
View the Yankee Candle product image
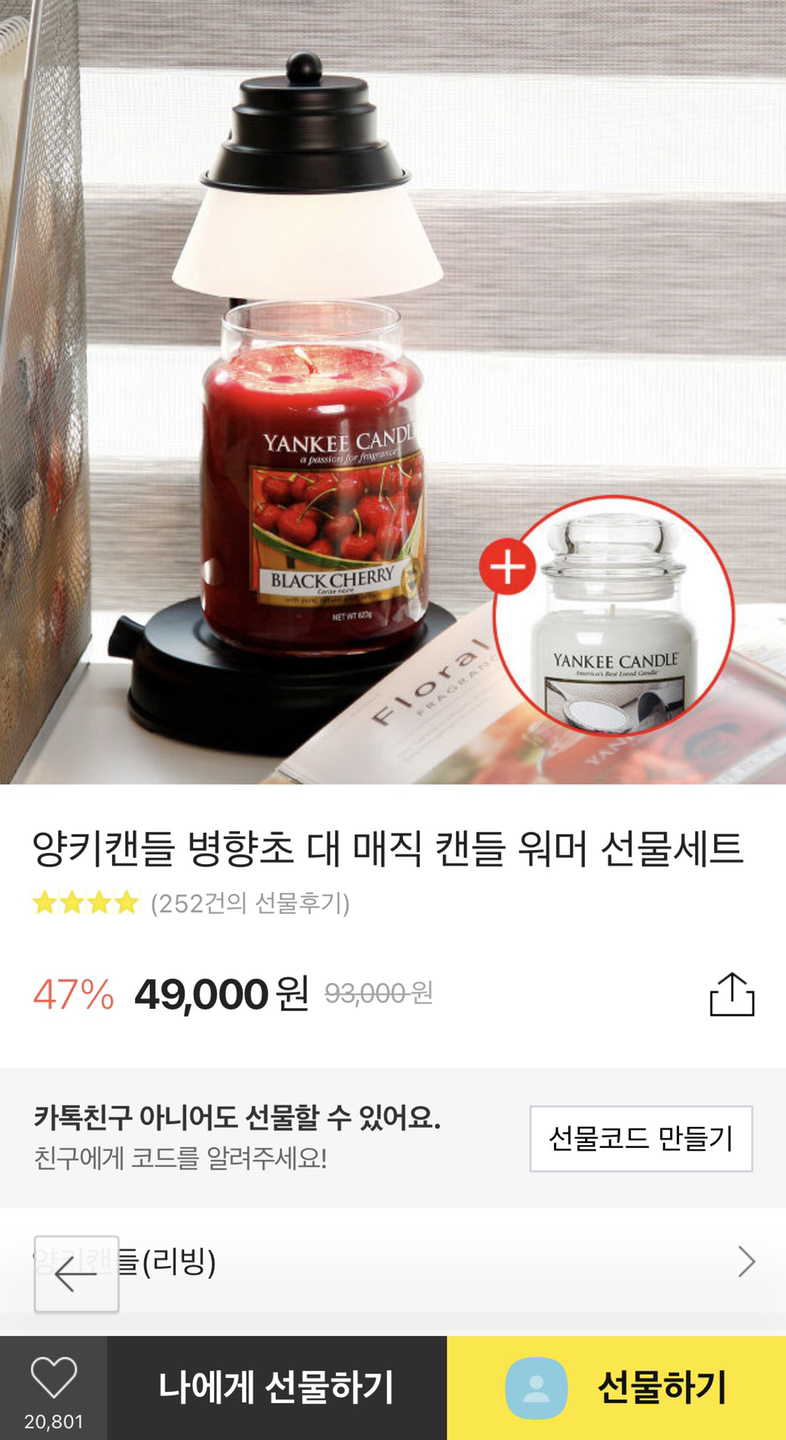[x=393, y=392]
